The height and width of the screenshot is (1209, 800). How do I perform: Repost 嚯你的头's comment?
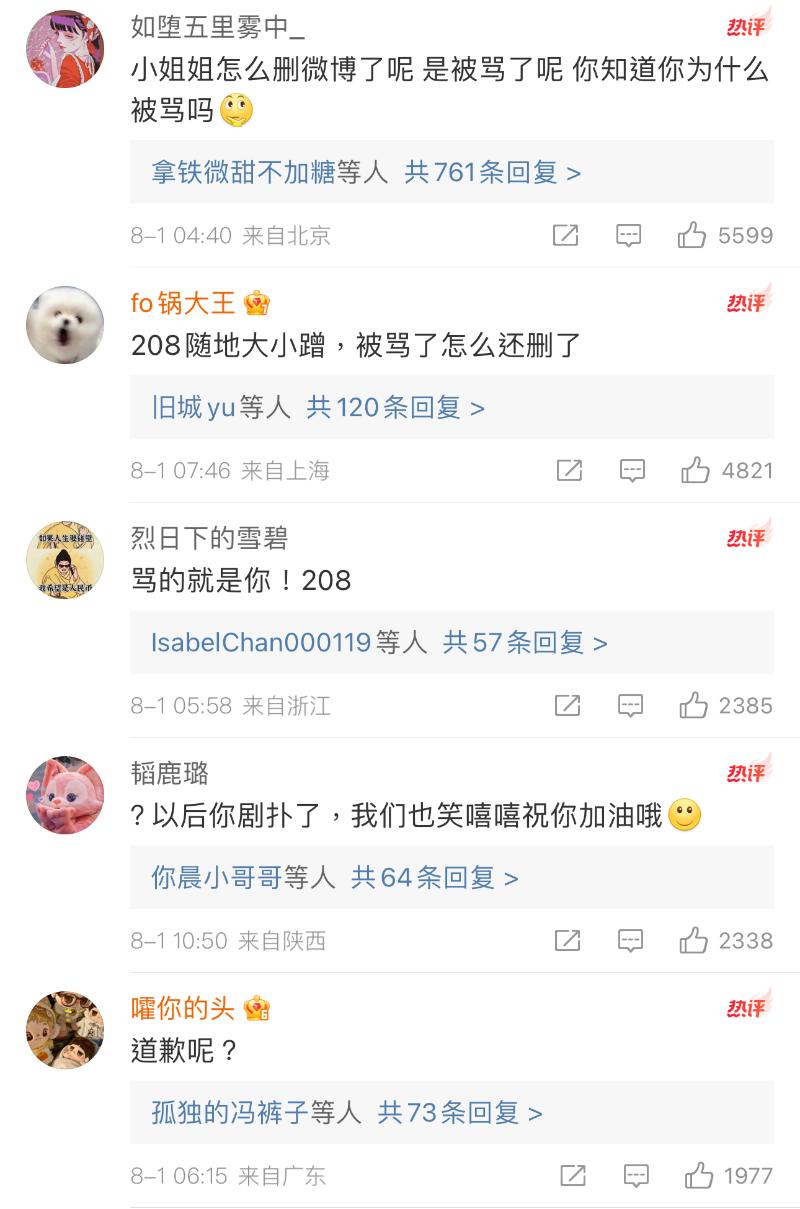click(x=573, y=1176)
